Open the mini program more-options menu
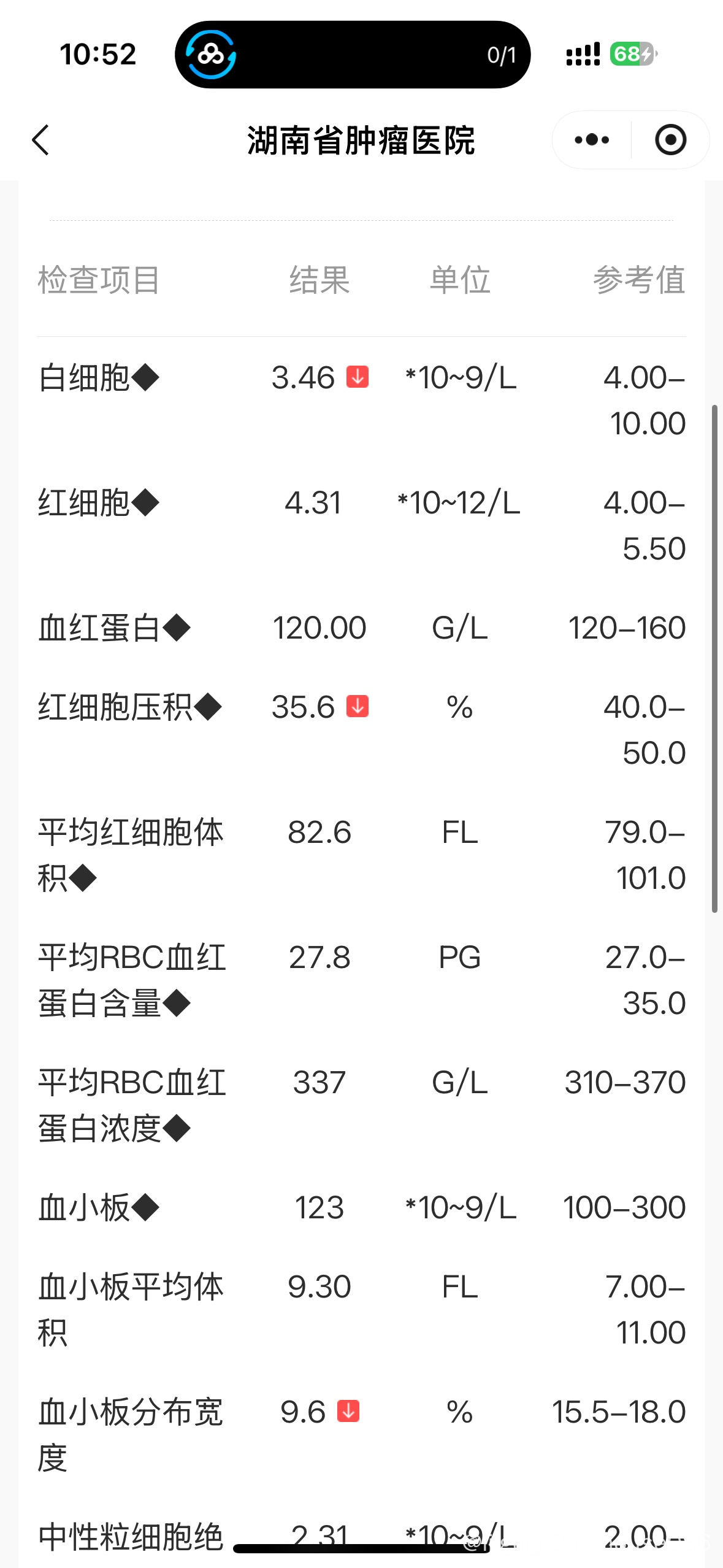This screenshot has width=723, height=1568. pyautogui.click(x=592, y=140)
